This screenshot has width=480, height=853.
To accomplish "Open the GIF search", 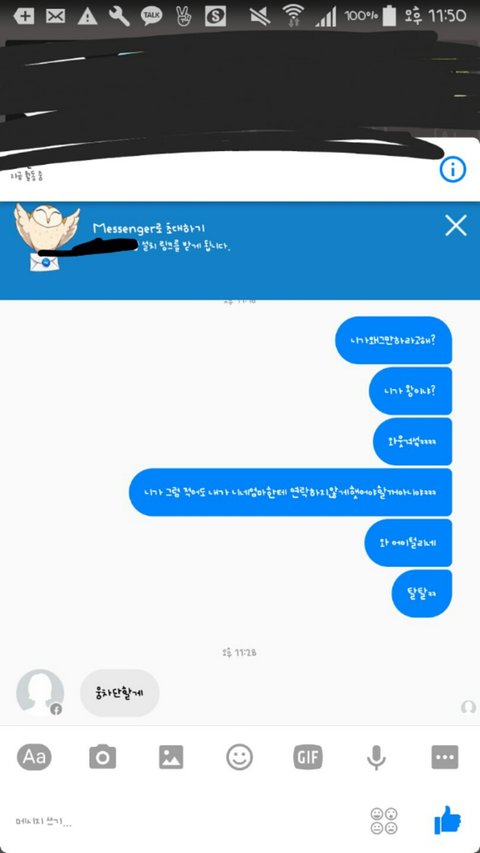I will coord(308,757).
